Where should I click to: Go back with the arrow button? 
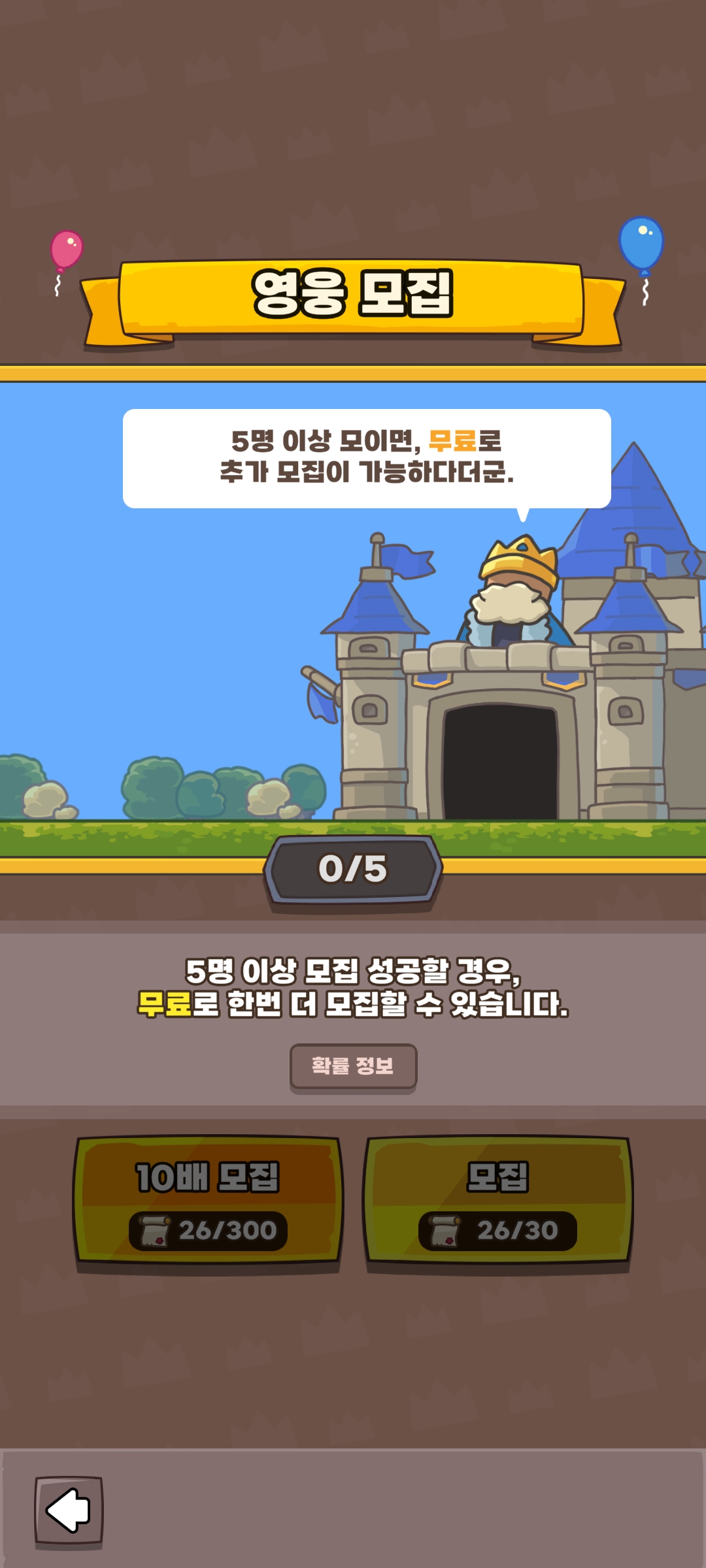pos(69,1510)
